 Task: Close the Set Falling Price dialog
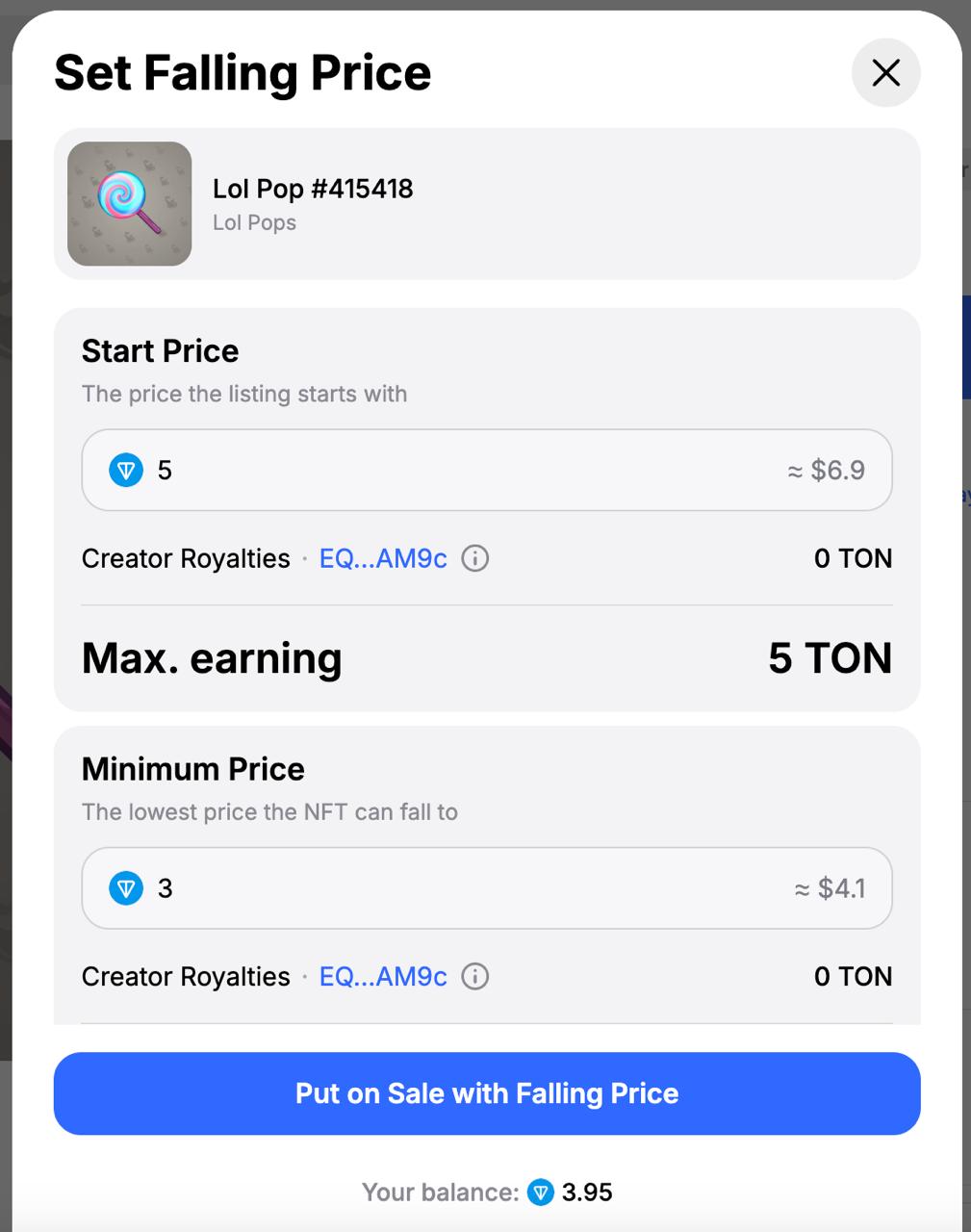[x=885, y=73]
